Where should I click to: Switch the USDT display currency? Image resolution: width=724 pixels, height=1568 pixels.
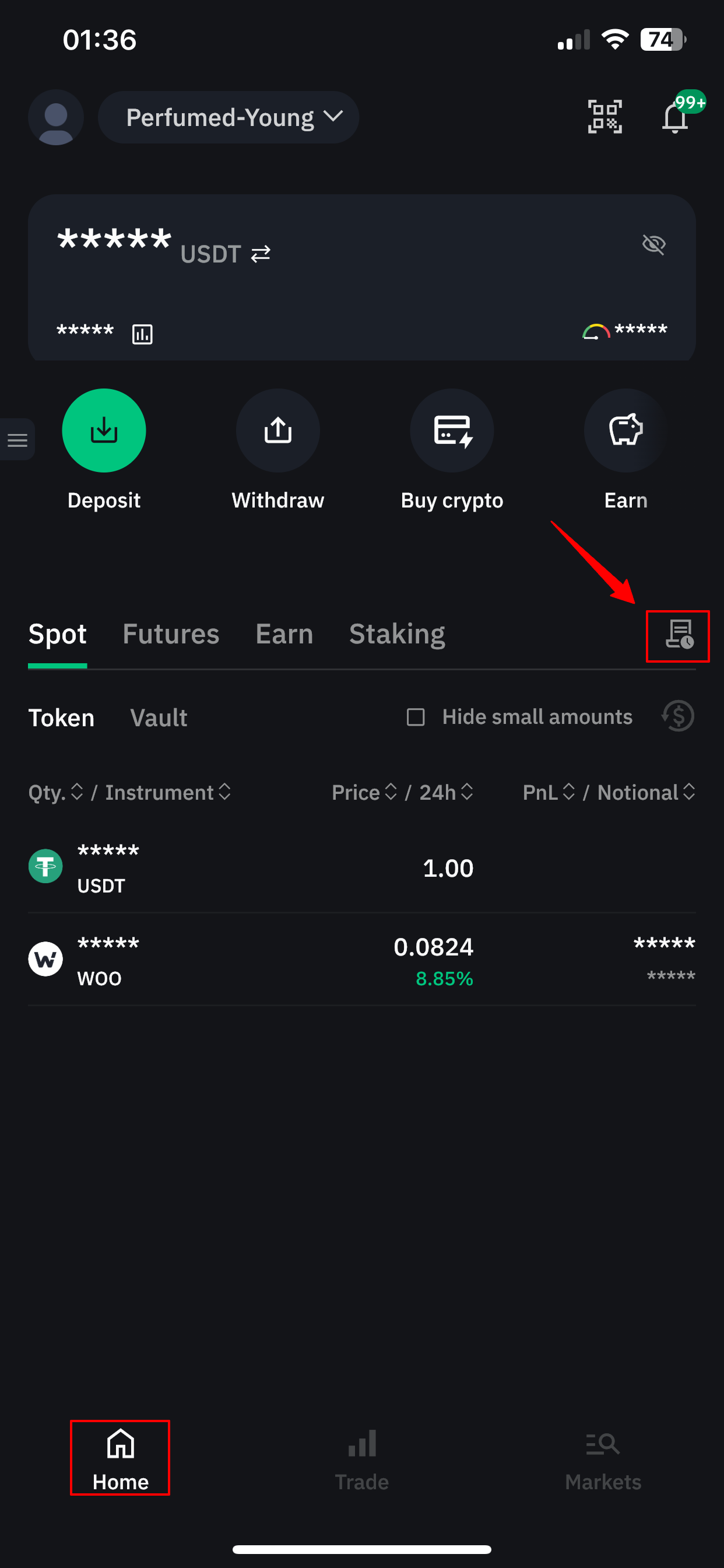click(x=261, y=254)
